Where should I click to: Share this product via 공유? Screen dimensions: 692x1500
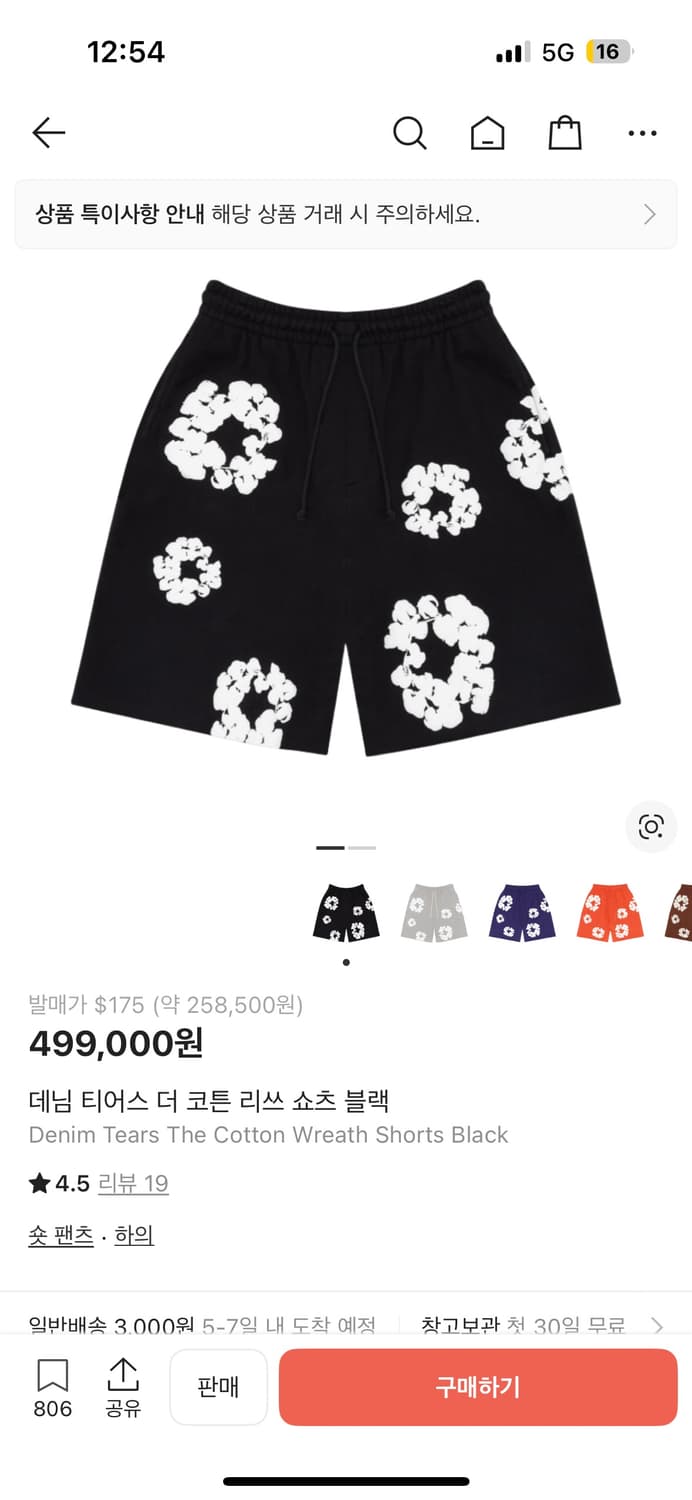coord(123,1386)
